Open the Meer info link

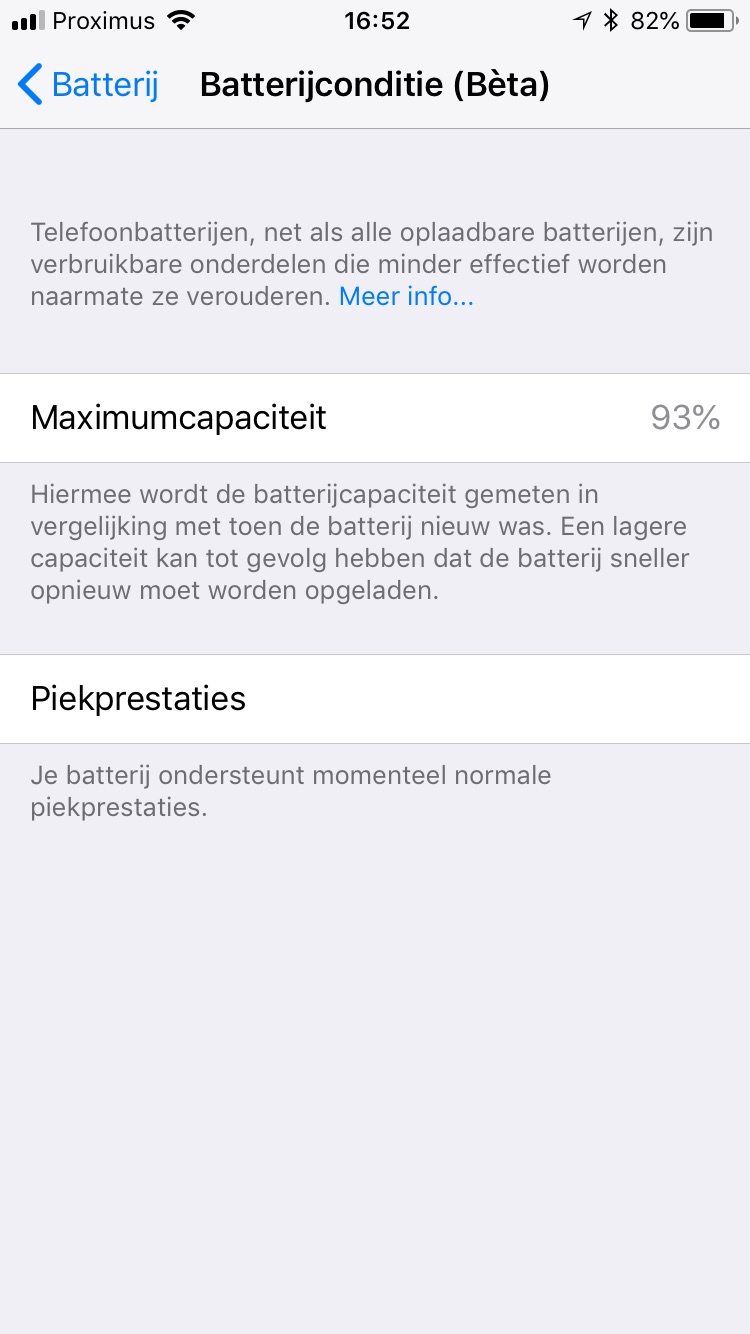pyautogui.click(x=406, y=297)
